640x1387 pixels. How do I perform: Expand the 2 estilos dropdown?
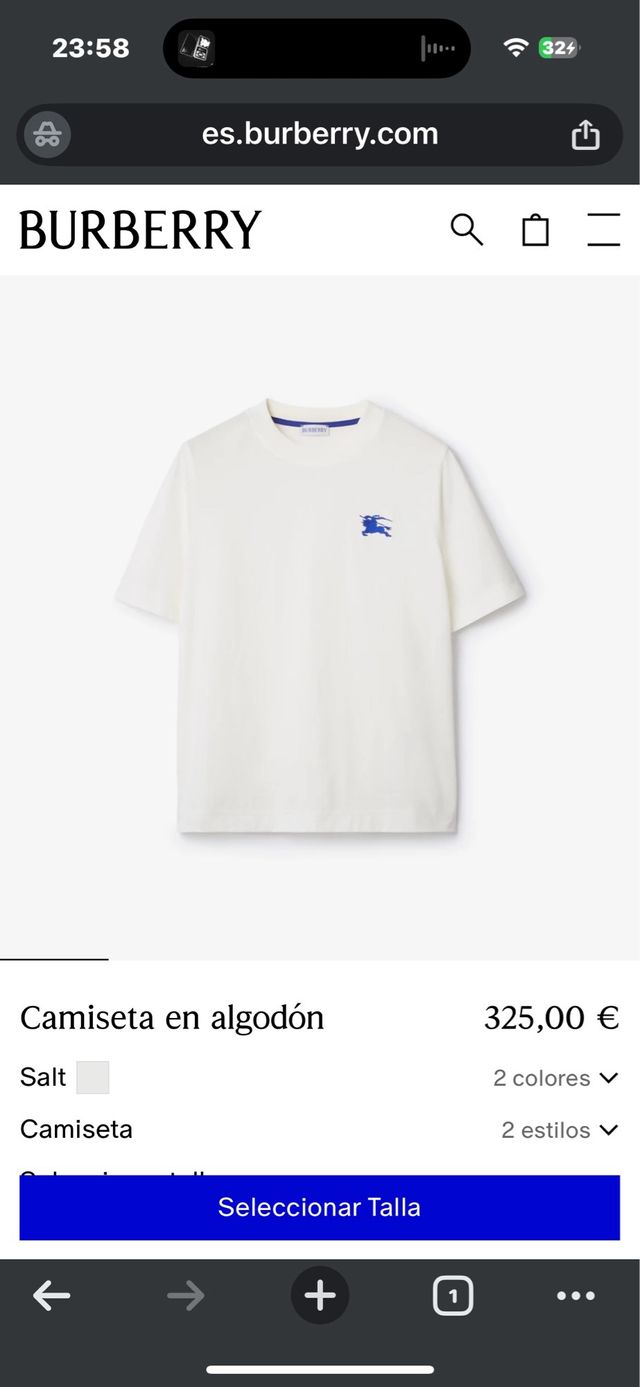560,1130
